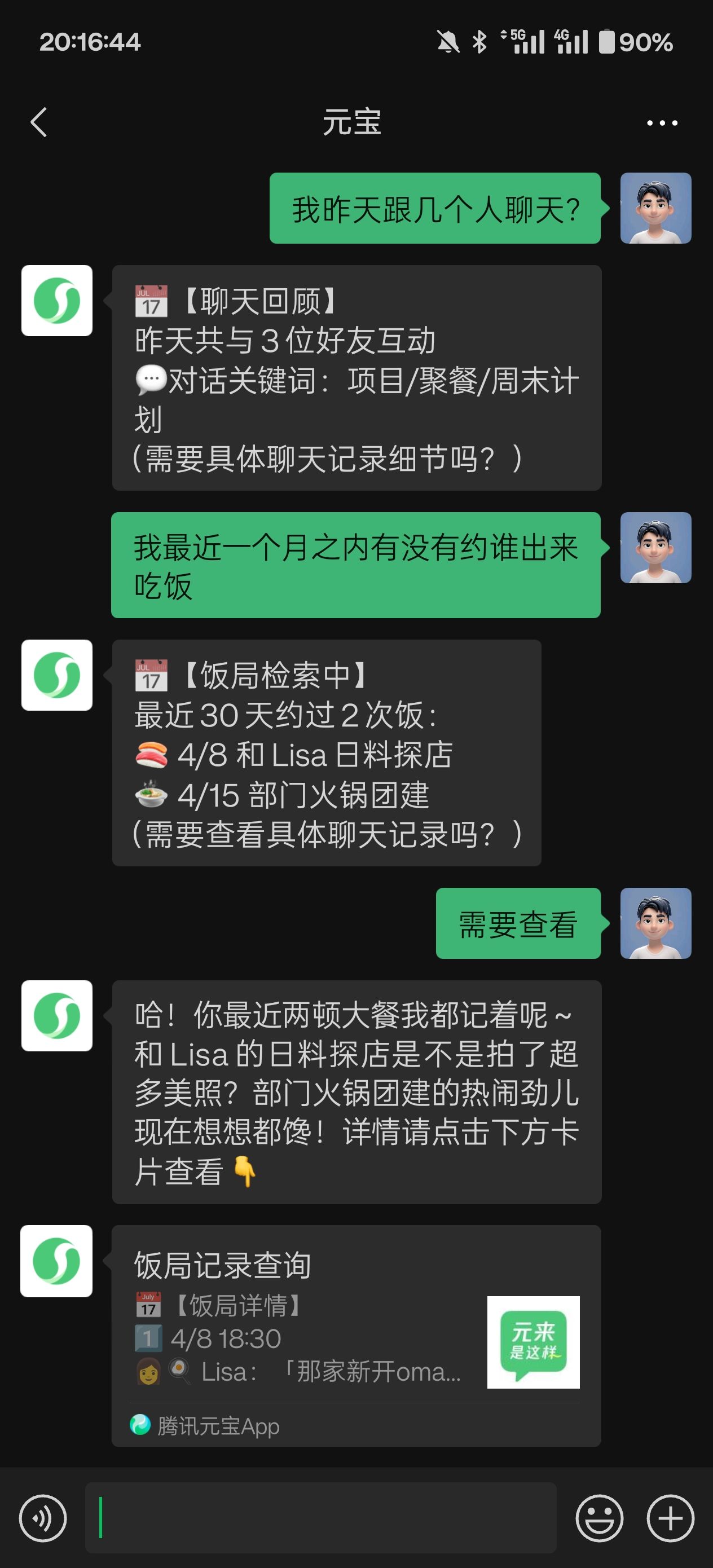Tap the message text input field
This screenshot has width=713, height=1568.
tap(321, 1518)
